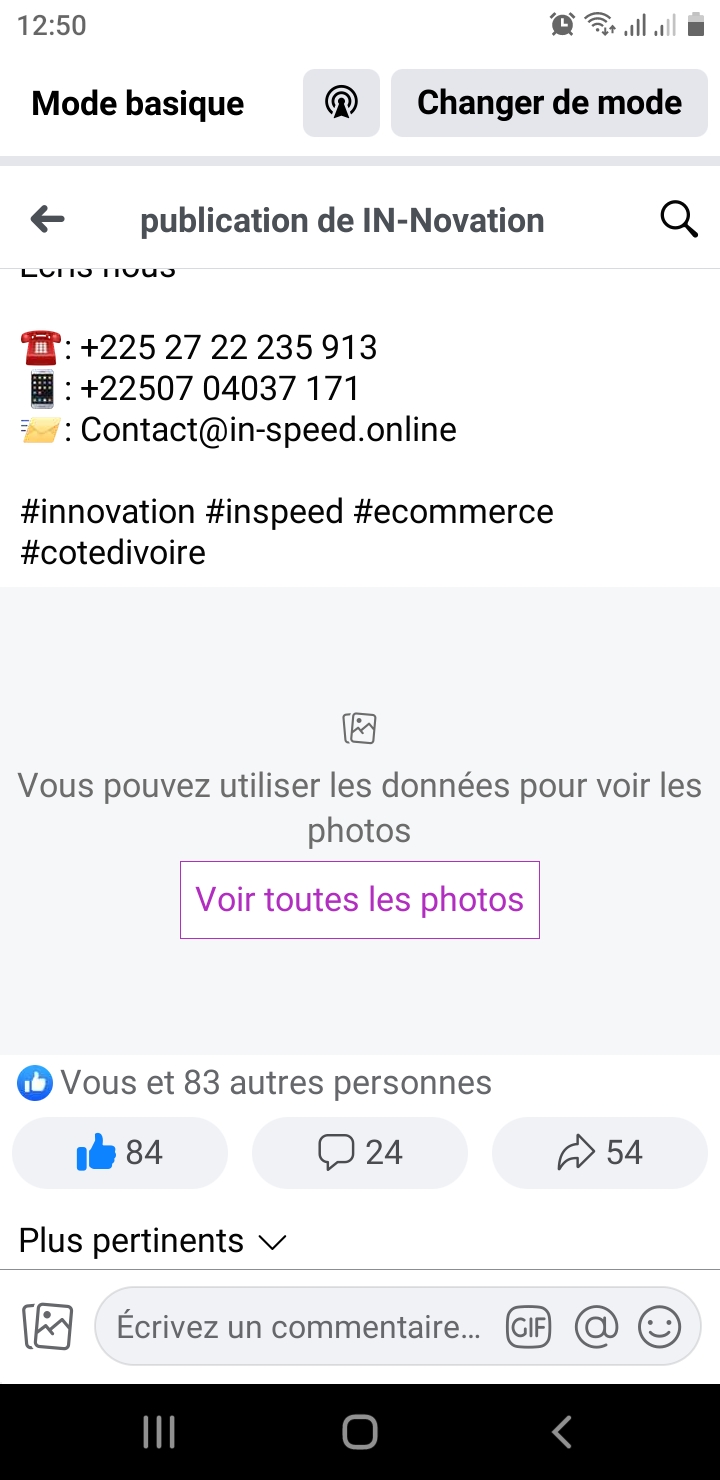Open the emoji picker in comment box

[660, 1327]
